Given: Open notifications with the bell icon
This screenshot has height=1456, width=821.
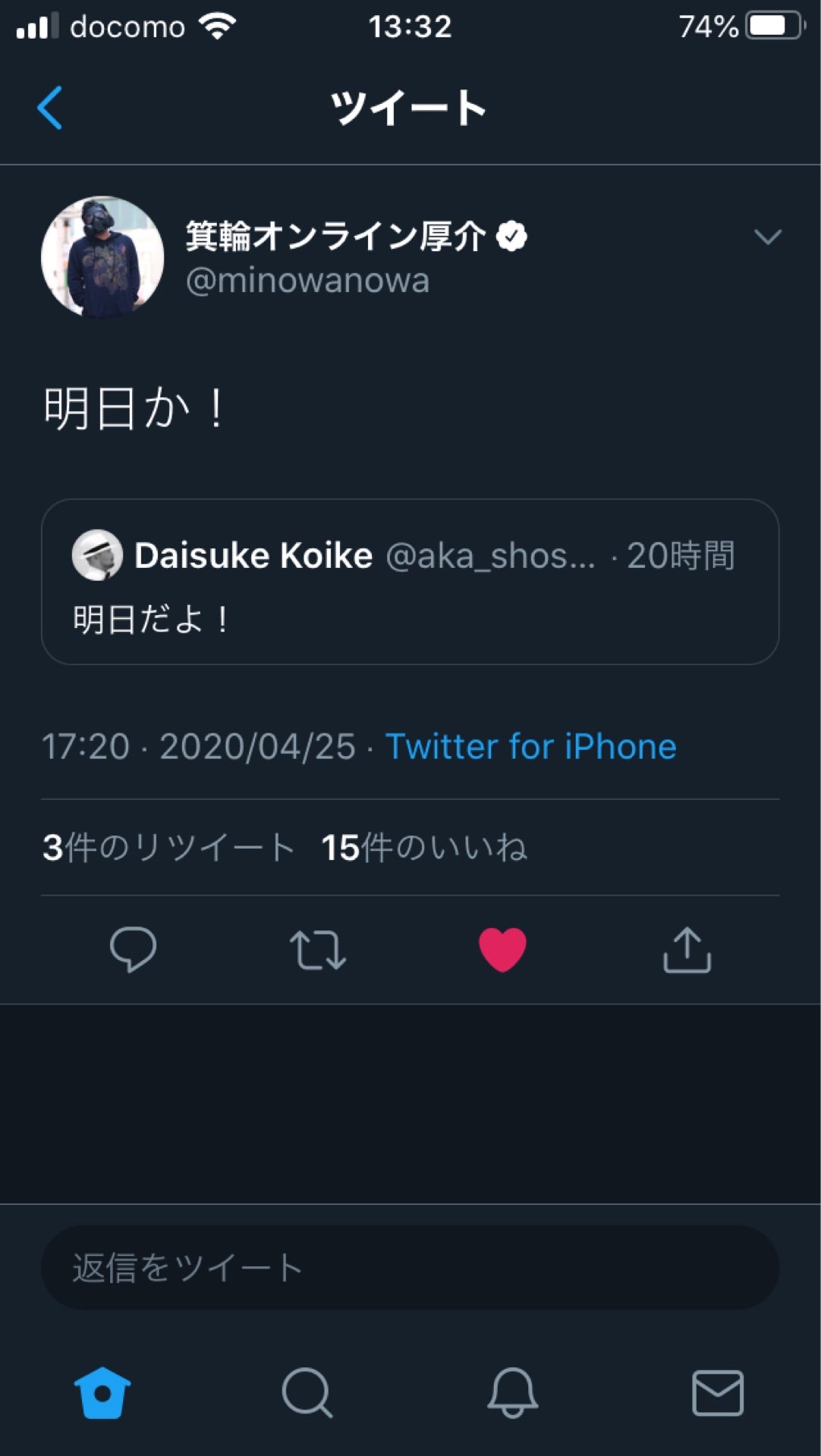Looking at the screenshot, I should (513, 1394).
